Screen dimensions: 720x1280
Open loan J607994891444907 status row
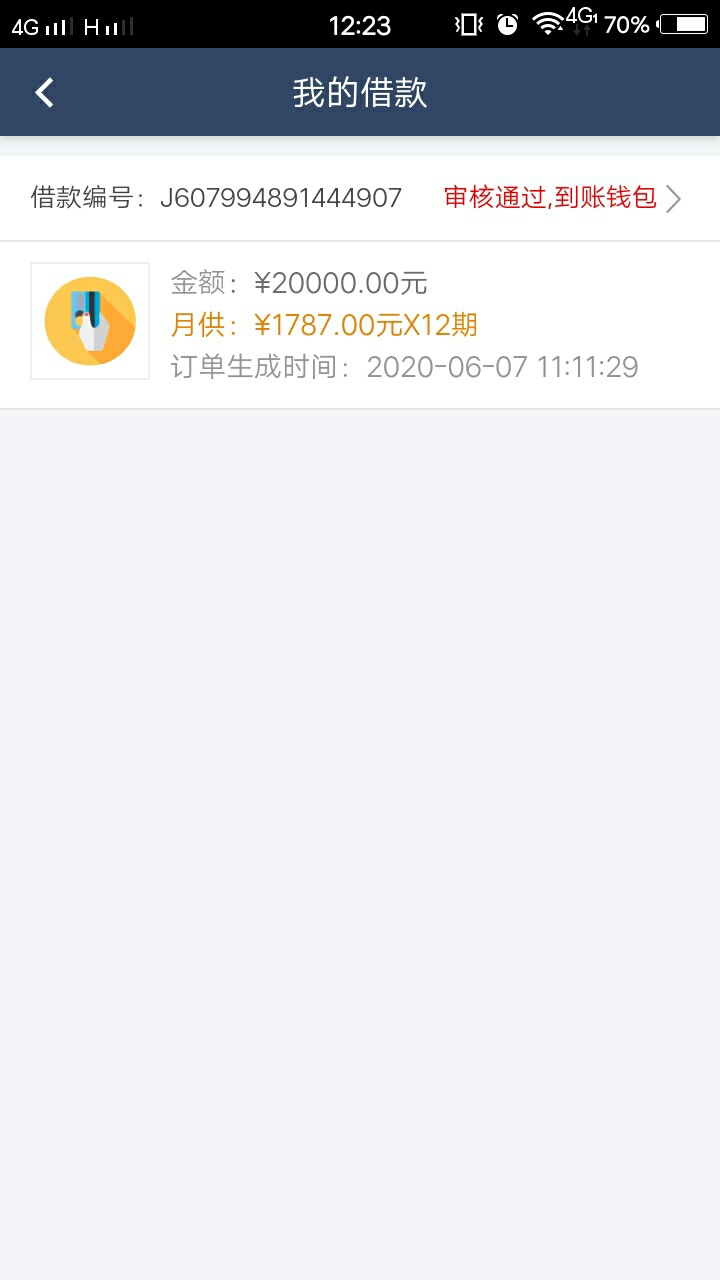[360, 198]
